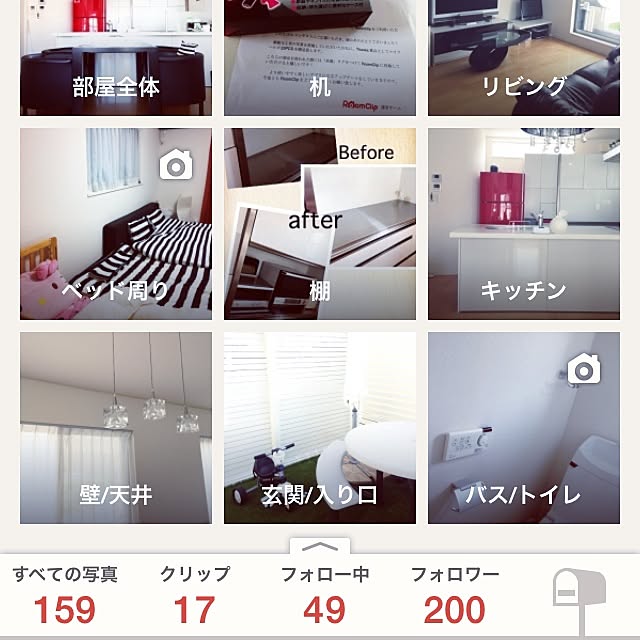
Task: Select the 棚 before/after tile
Action: tap(320, 223)
